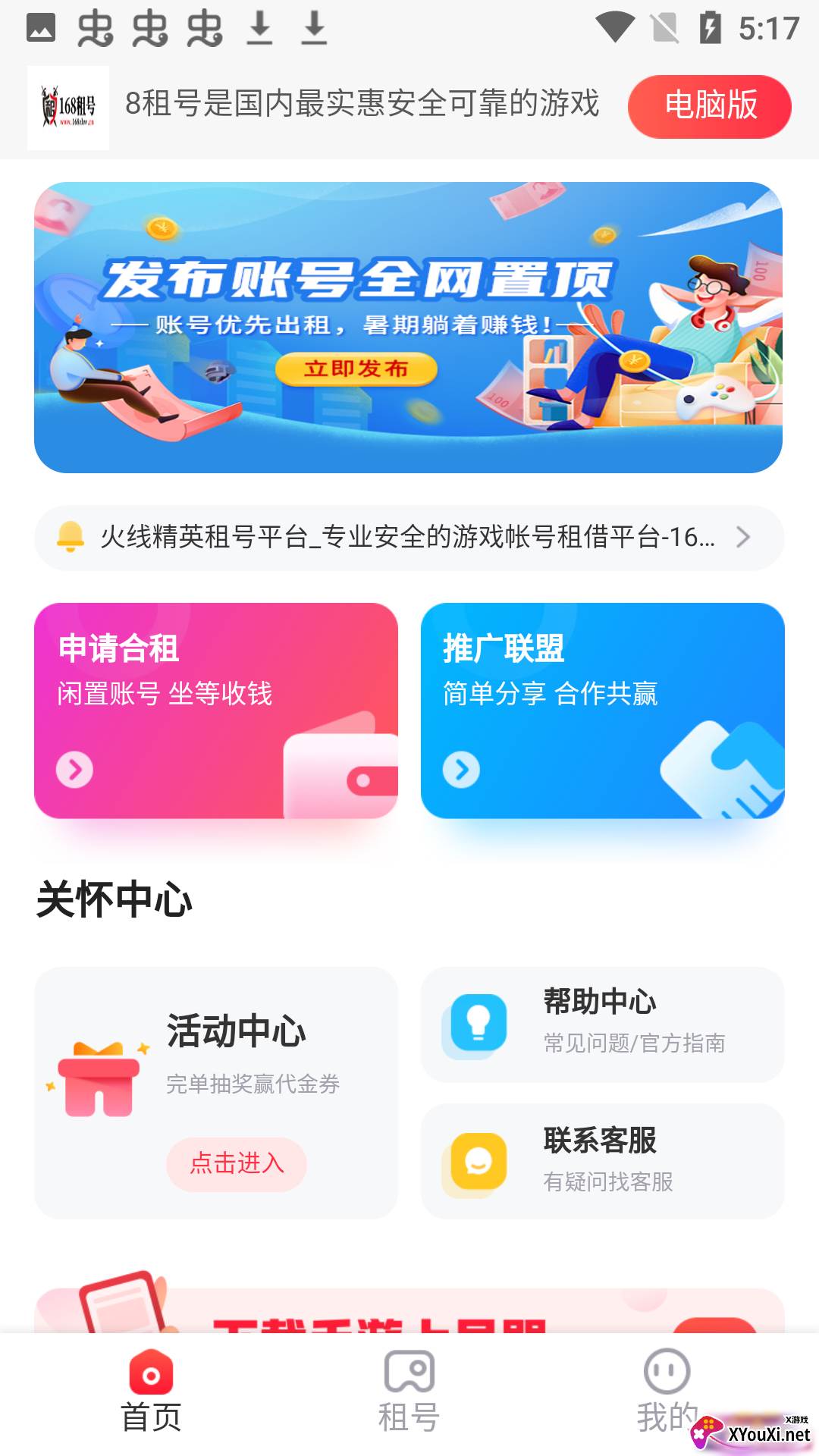Tap the lightbulb icon for 帮助中心
The width and height of the screenshot is (819, 1456).
(476, 1024)
